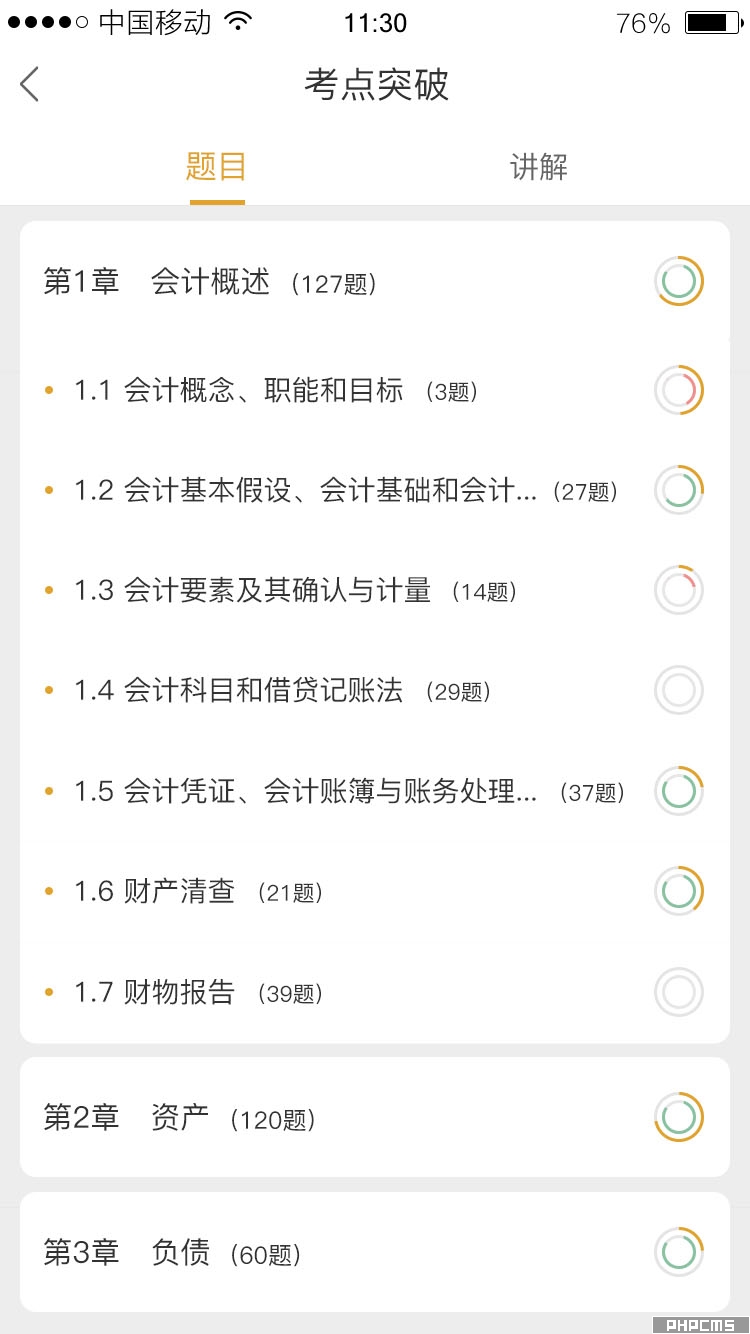Open section 1.4 会计科目和借贷记账法
Viewport: 750px width, 1334px height.
click(x=375, y=690)
